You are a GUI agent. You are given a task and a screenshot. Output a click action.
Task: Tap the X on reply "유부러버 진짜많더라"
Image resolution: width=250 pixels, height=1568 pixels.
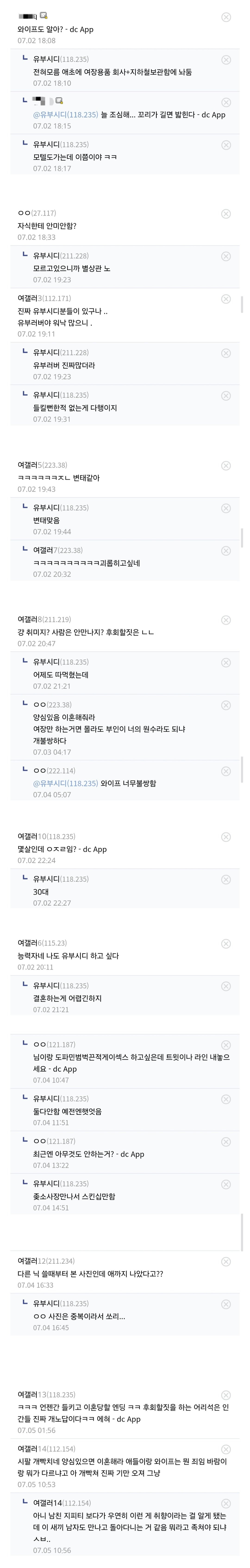pos(226,353)
